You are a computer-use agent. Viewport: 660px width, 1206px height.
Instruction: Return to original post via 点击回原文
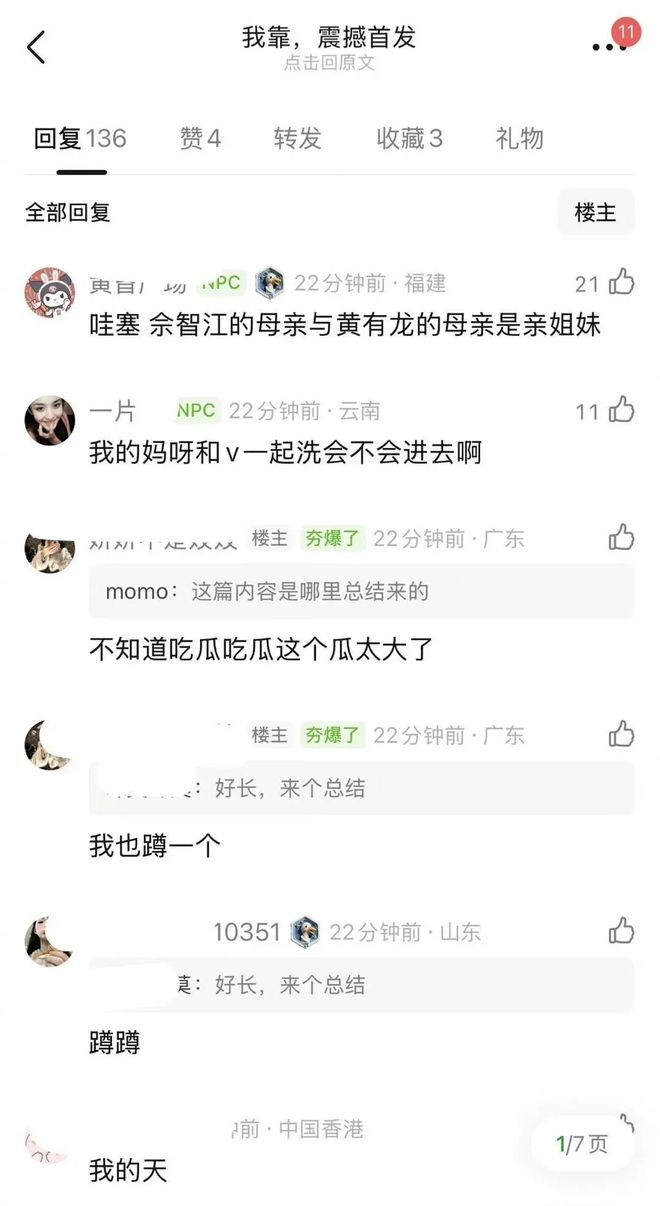pos(329,63)
